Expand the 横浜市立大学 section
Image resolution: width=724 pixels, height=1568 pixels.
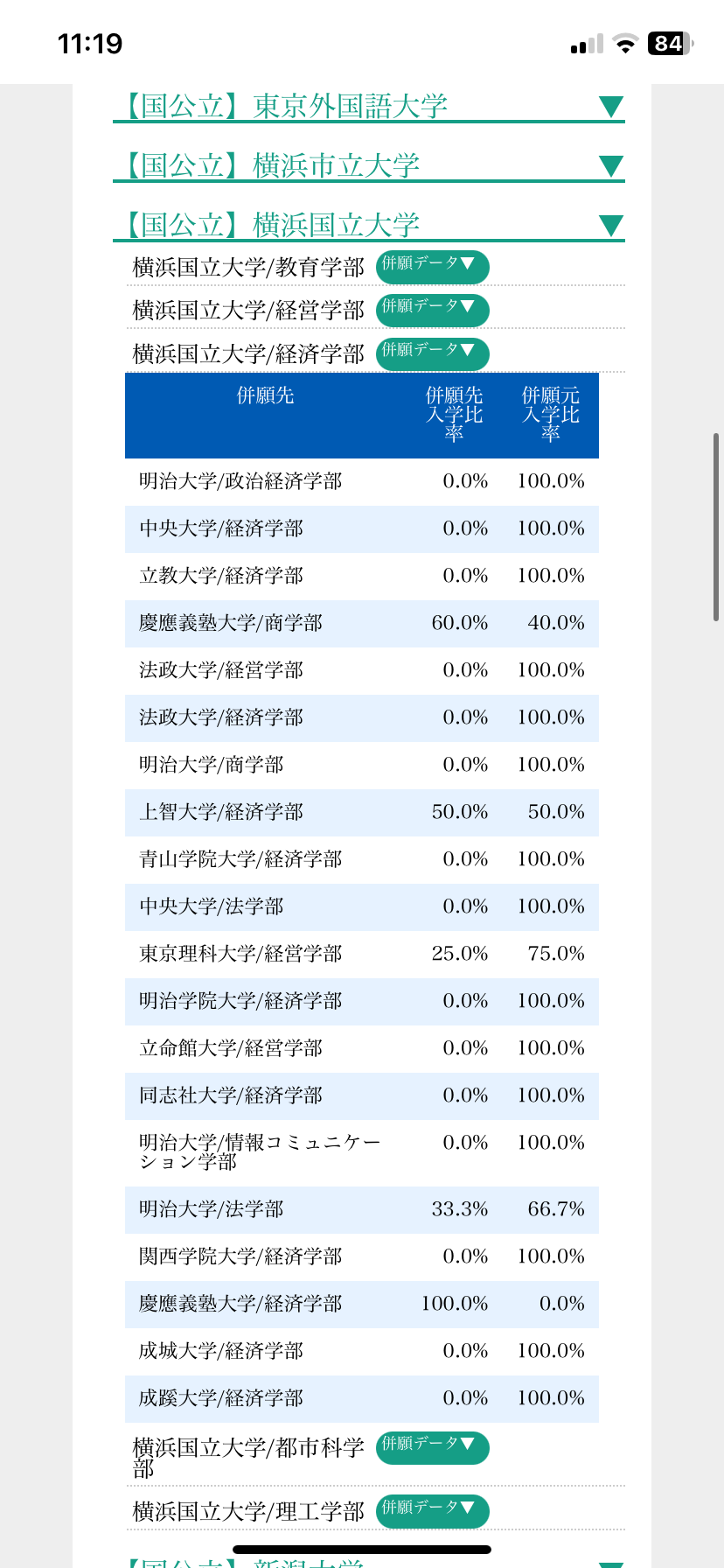click(368, 165)
